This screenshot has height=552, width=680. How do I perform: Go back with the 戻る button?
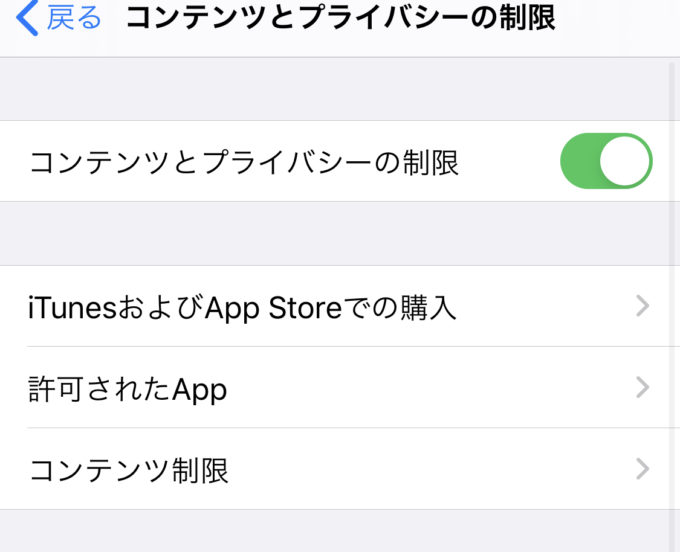[x=60, y=18]
